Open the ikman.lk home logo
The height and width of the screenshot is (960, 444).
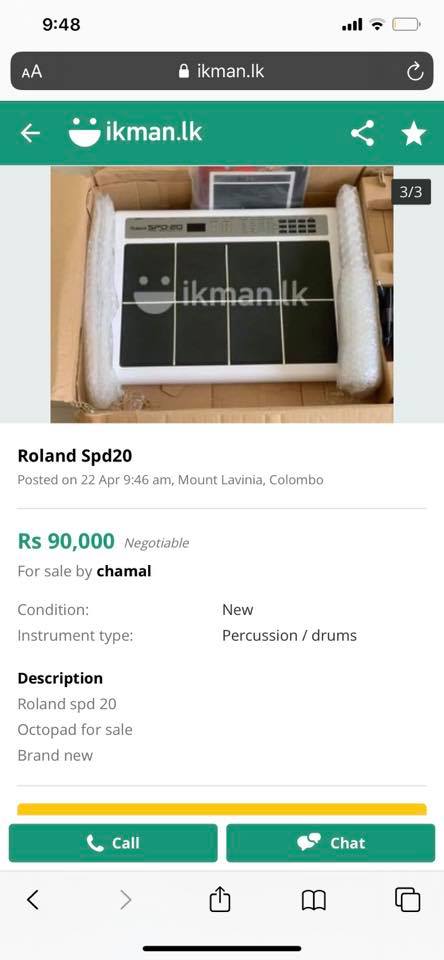[x=135, y=132]
